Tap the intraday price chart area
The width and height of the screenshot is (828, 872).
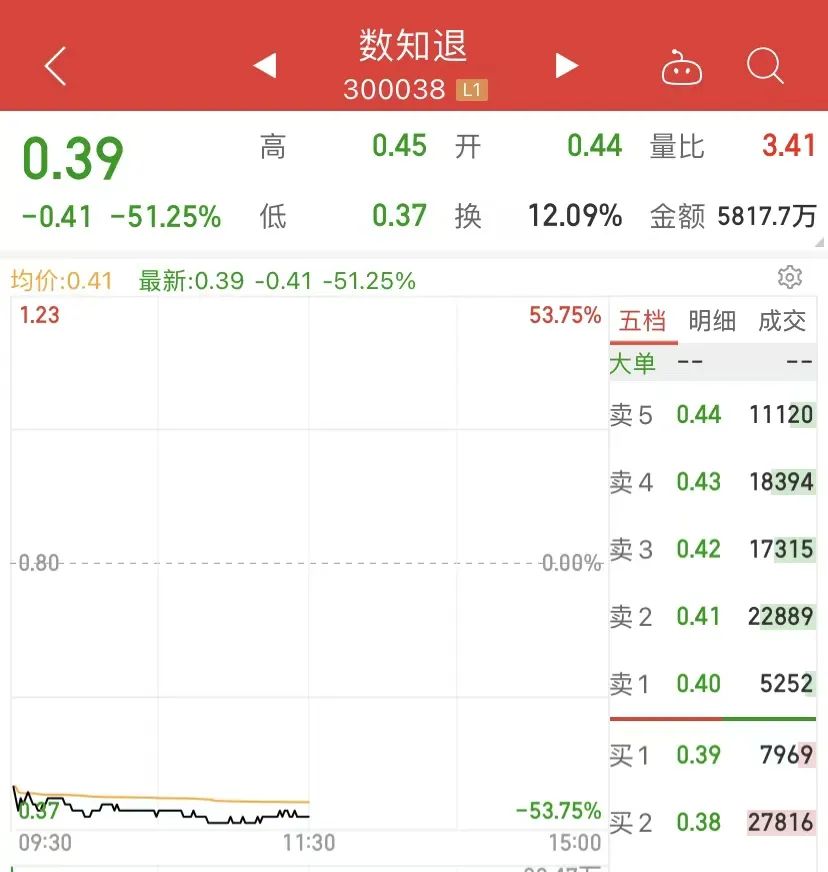300,560
